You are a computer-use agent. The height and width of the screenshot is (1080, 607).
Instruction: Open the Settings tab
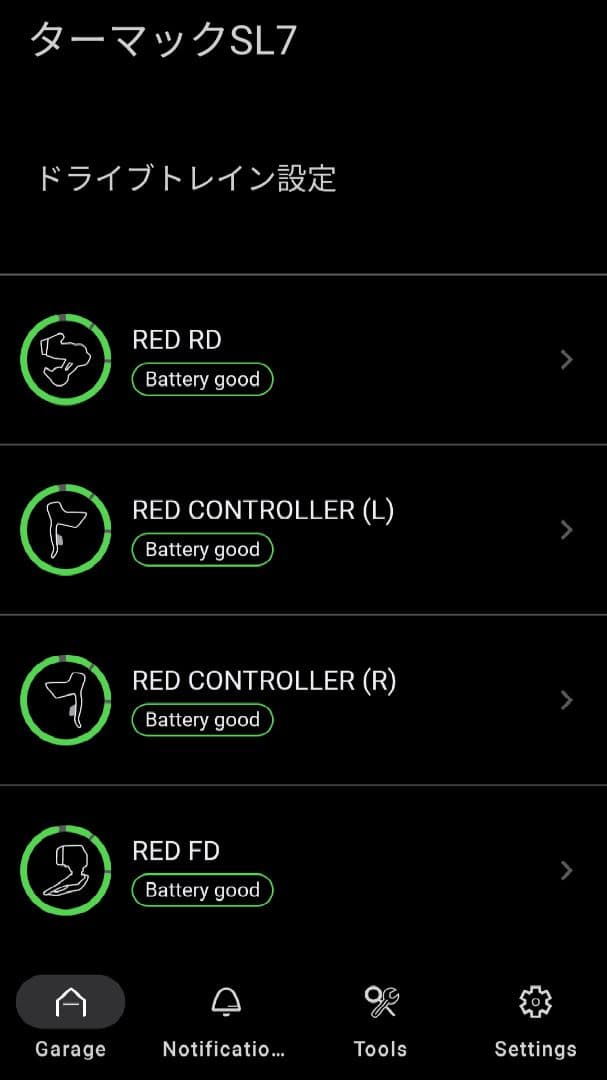(x=535, y=1018)
